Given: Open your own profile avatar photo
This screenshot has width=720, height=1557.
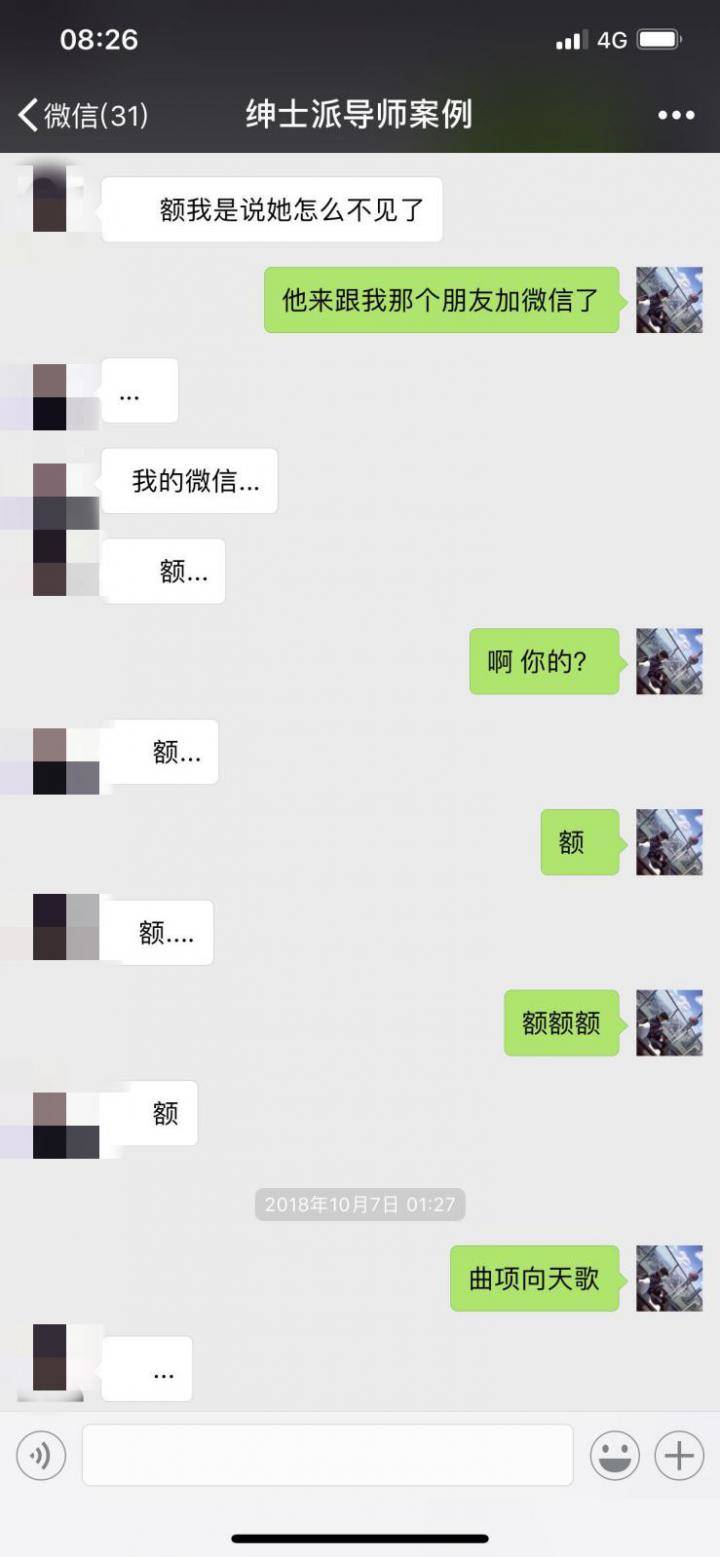Looking at the screenshot, I should pos(668,302).
